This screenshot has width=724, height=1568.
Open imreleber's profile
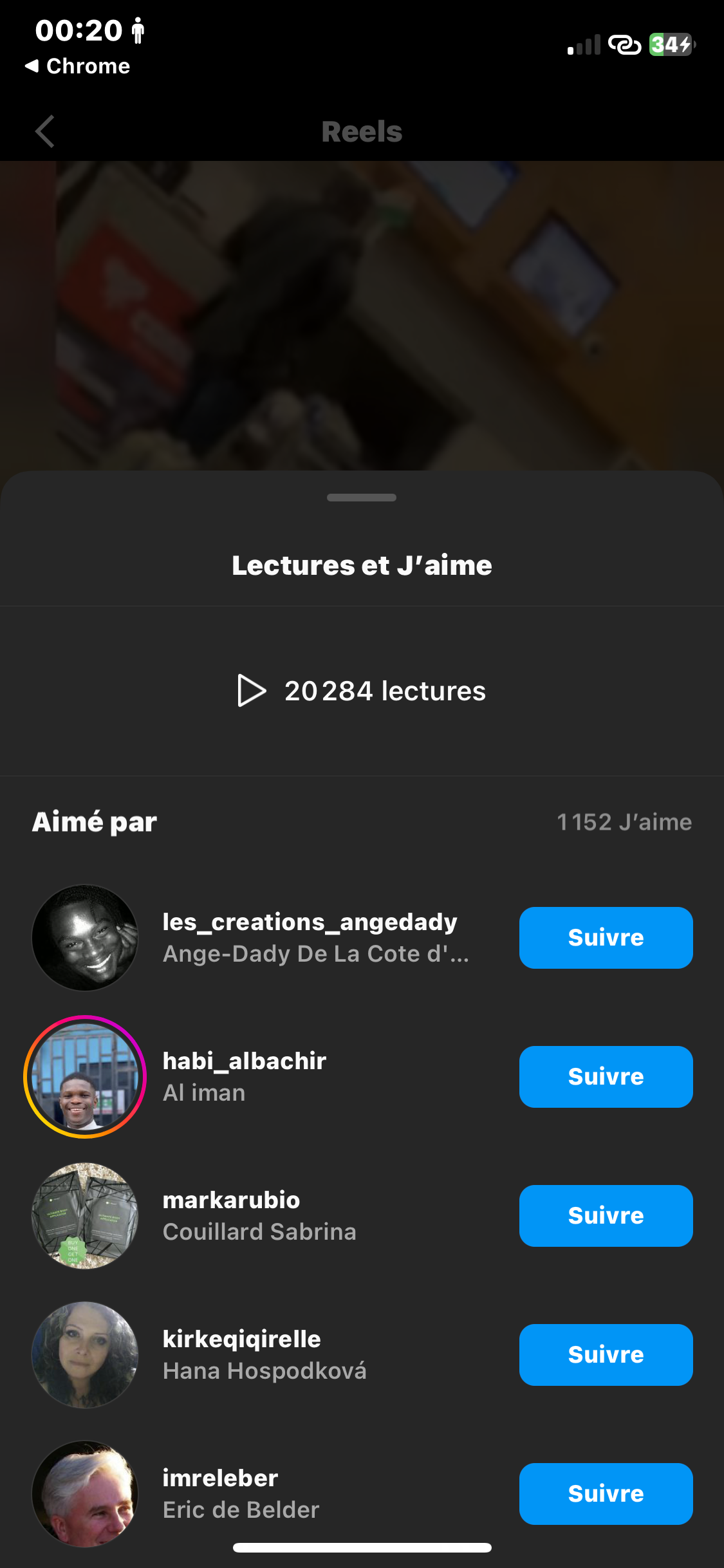coord(220,1479)
